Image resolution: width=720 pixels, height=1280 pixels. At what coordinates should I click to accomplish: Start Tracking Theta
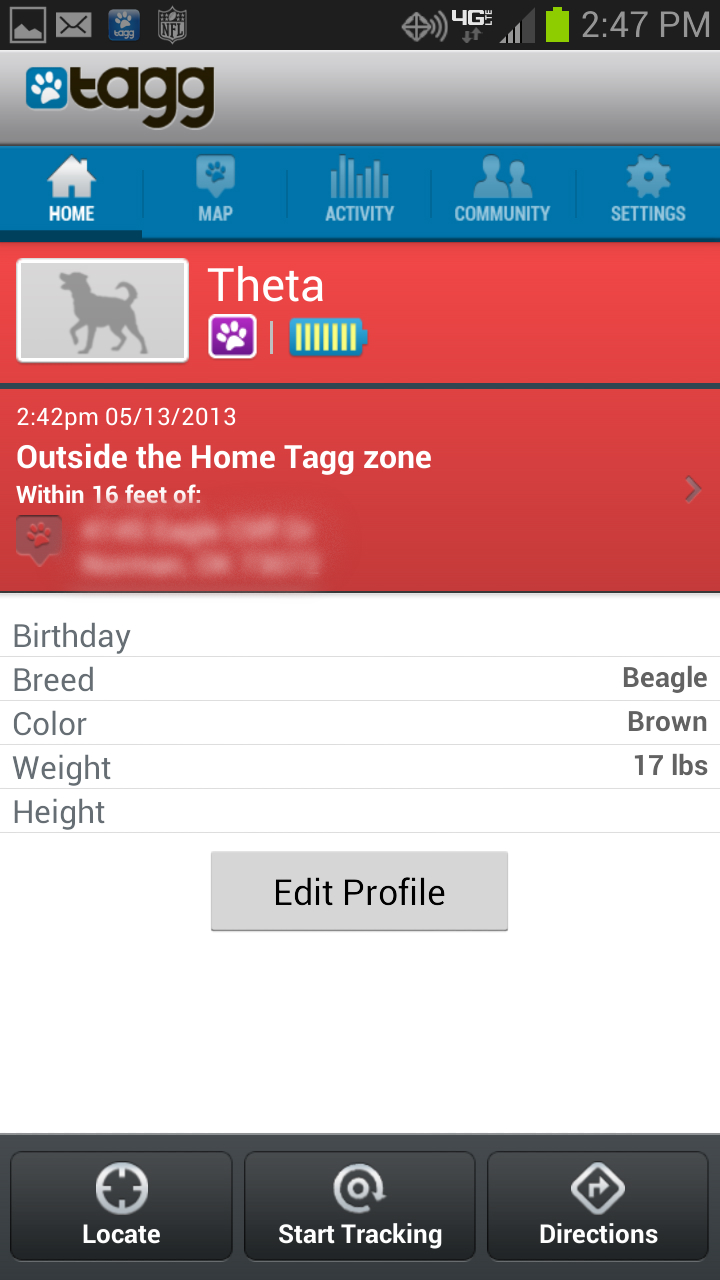click(x=360, y=1206)
